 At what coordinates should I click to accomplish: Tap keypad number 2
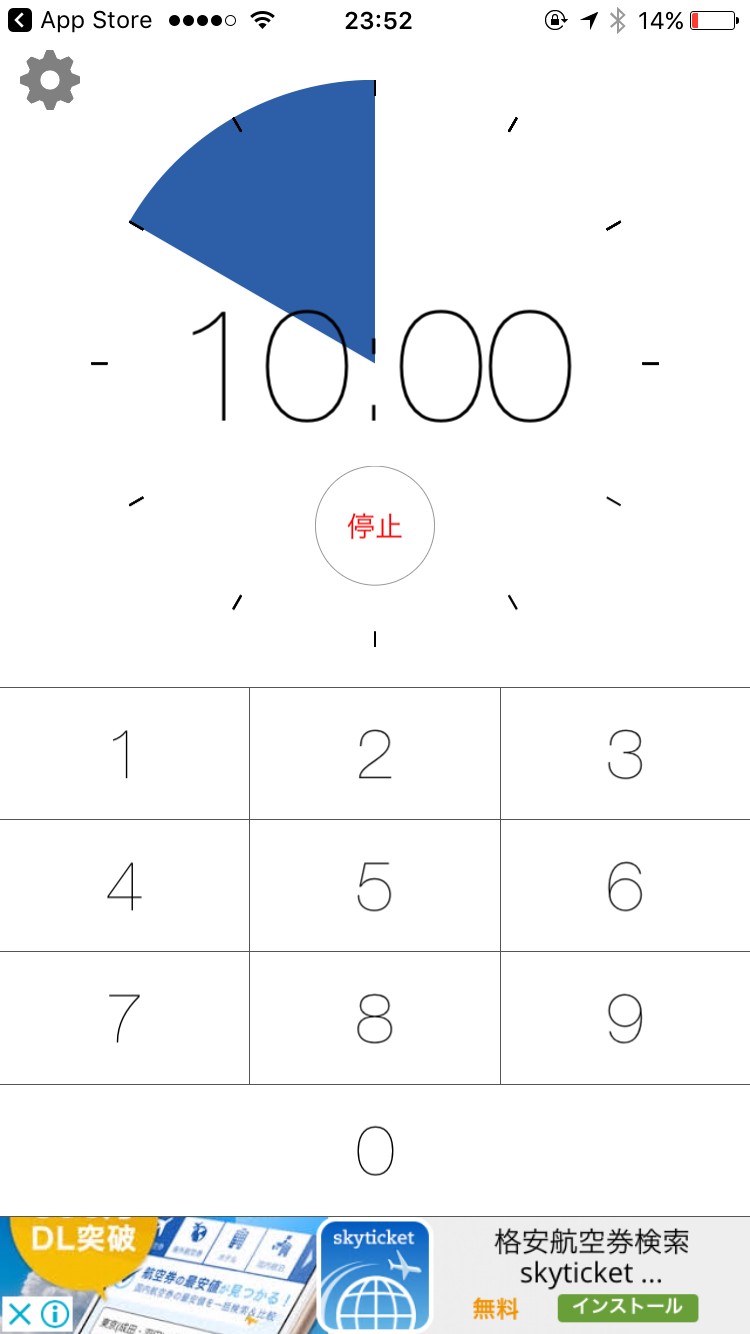(375, 754)
